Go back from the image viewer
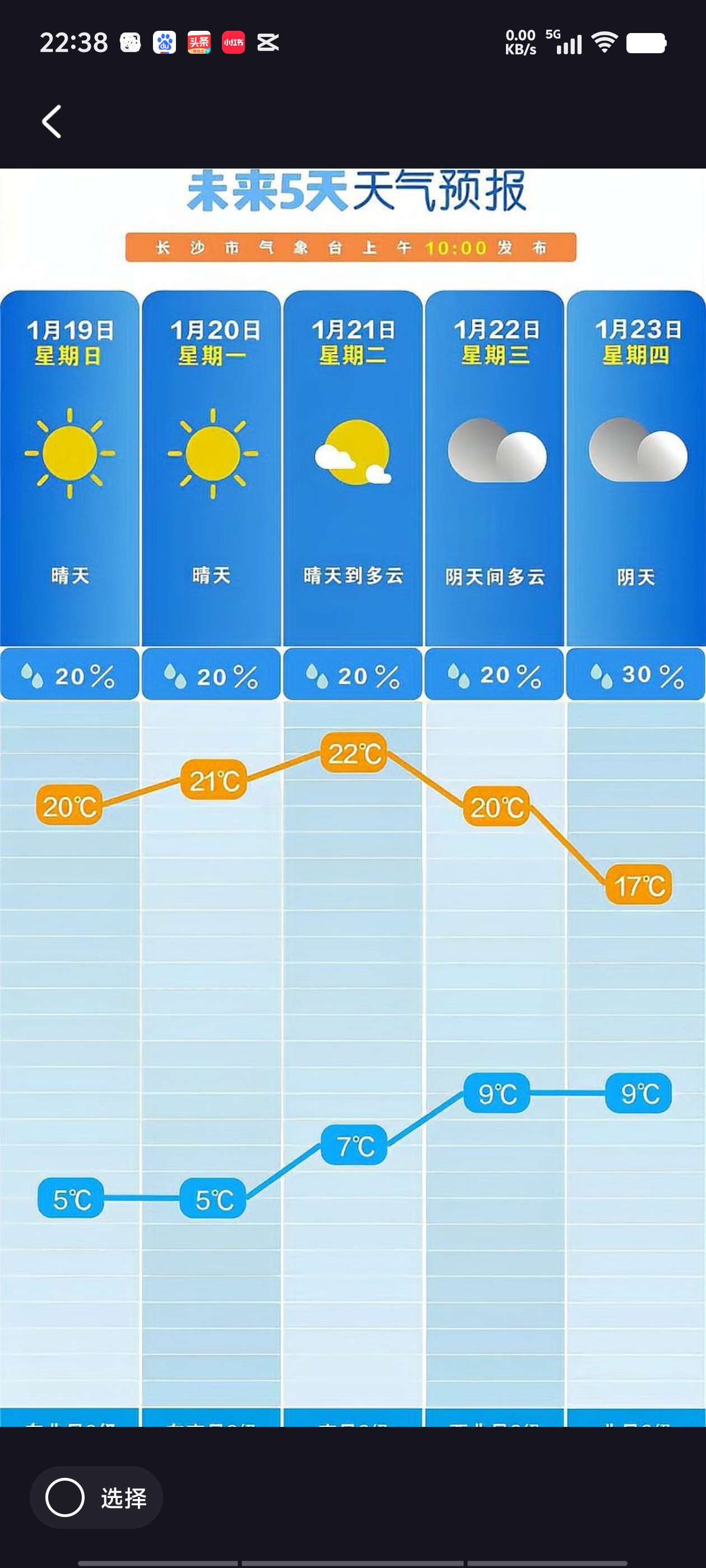This screenshot has height=1568, width=706. (x=52, y=122)
